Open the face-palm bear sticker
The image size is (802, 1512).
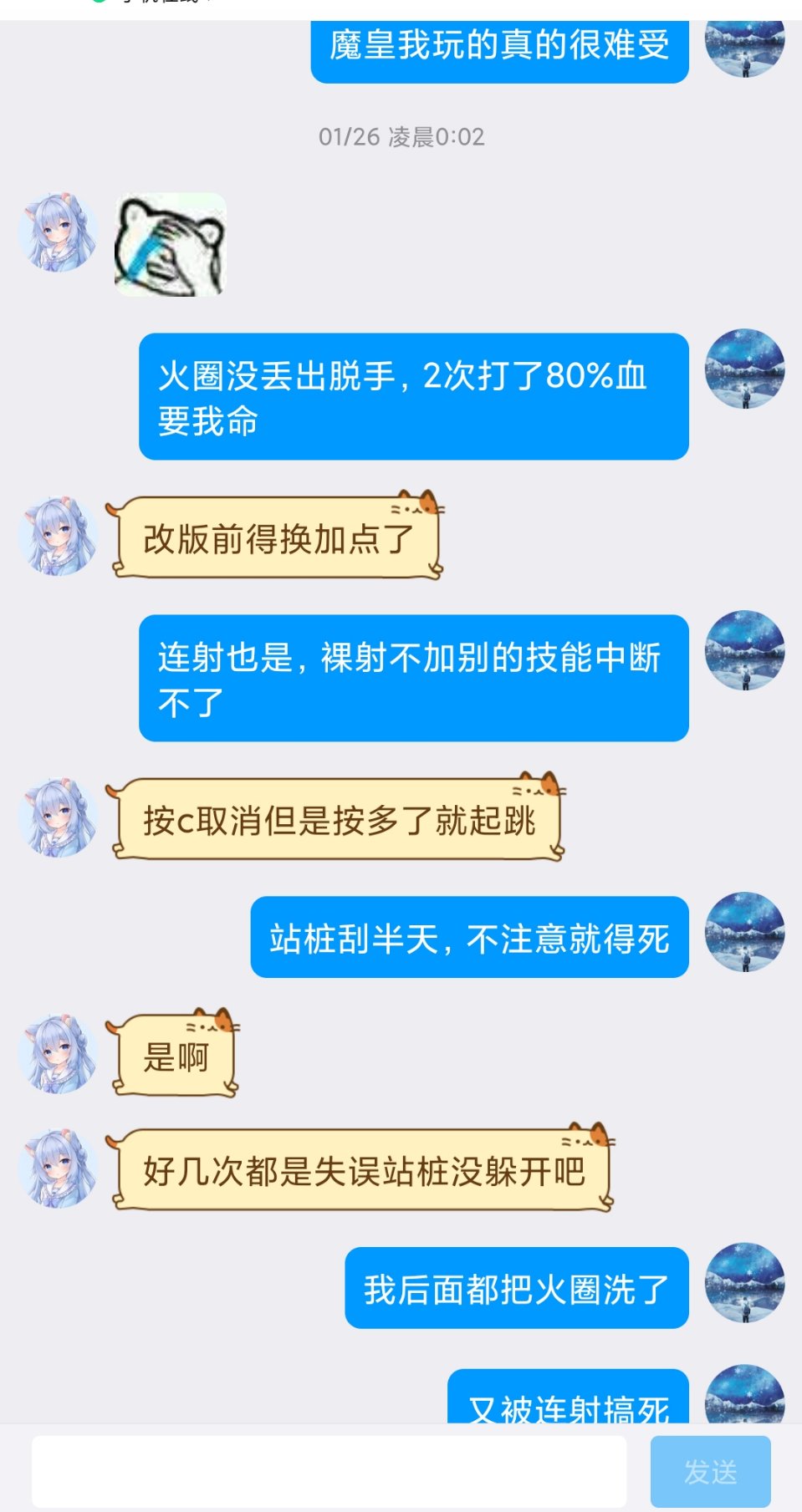(171, 245)
